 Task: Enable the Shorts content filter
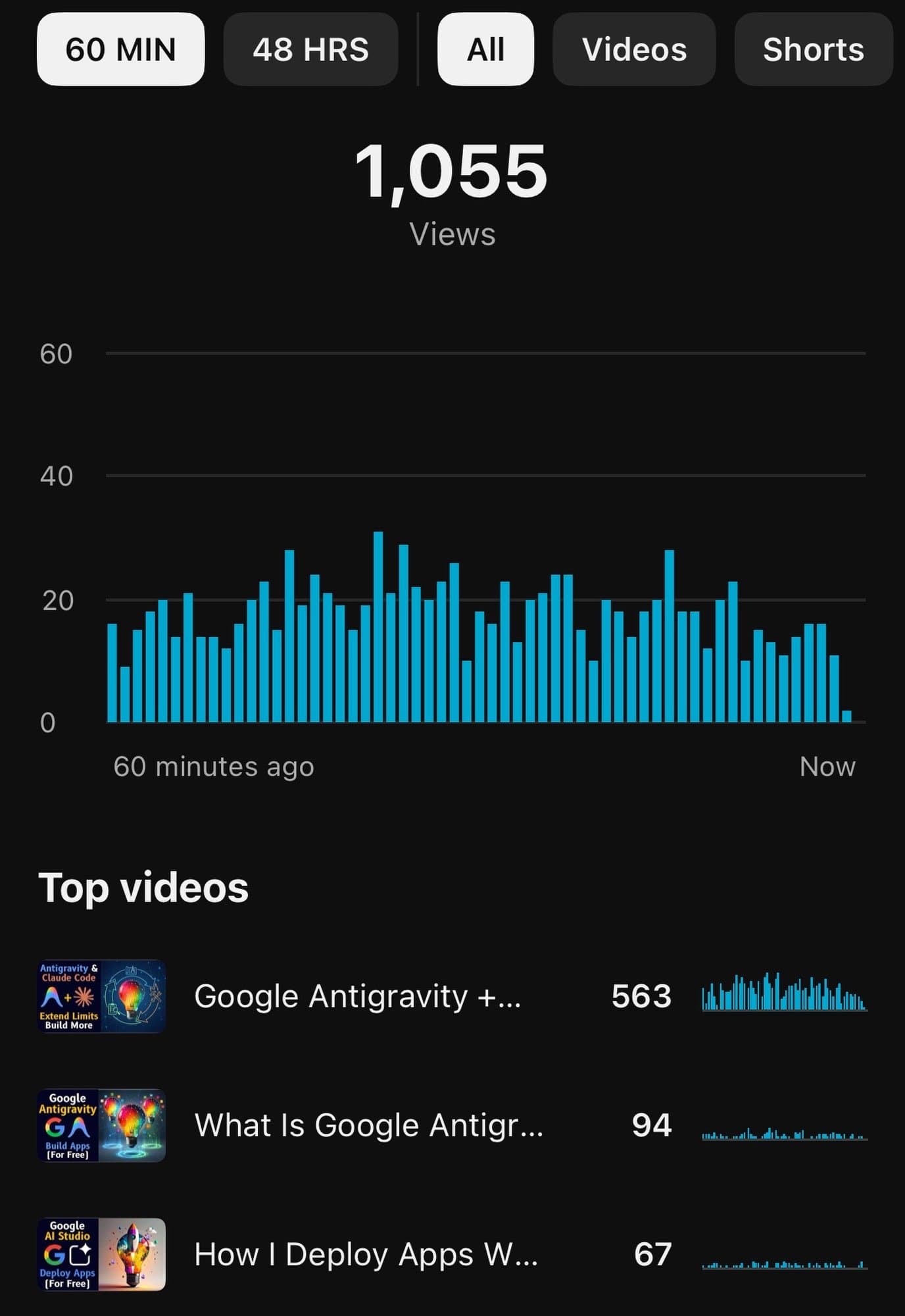pos(813,49)
